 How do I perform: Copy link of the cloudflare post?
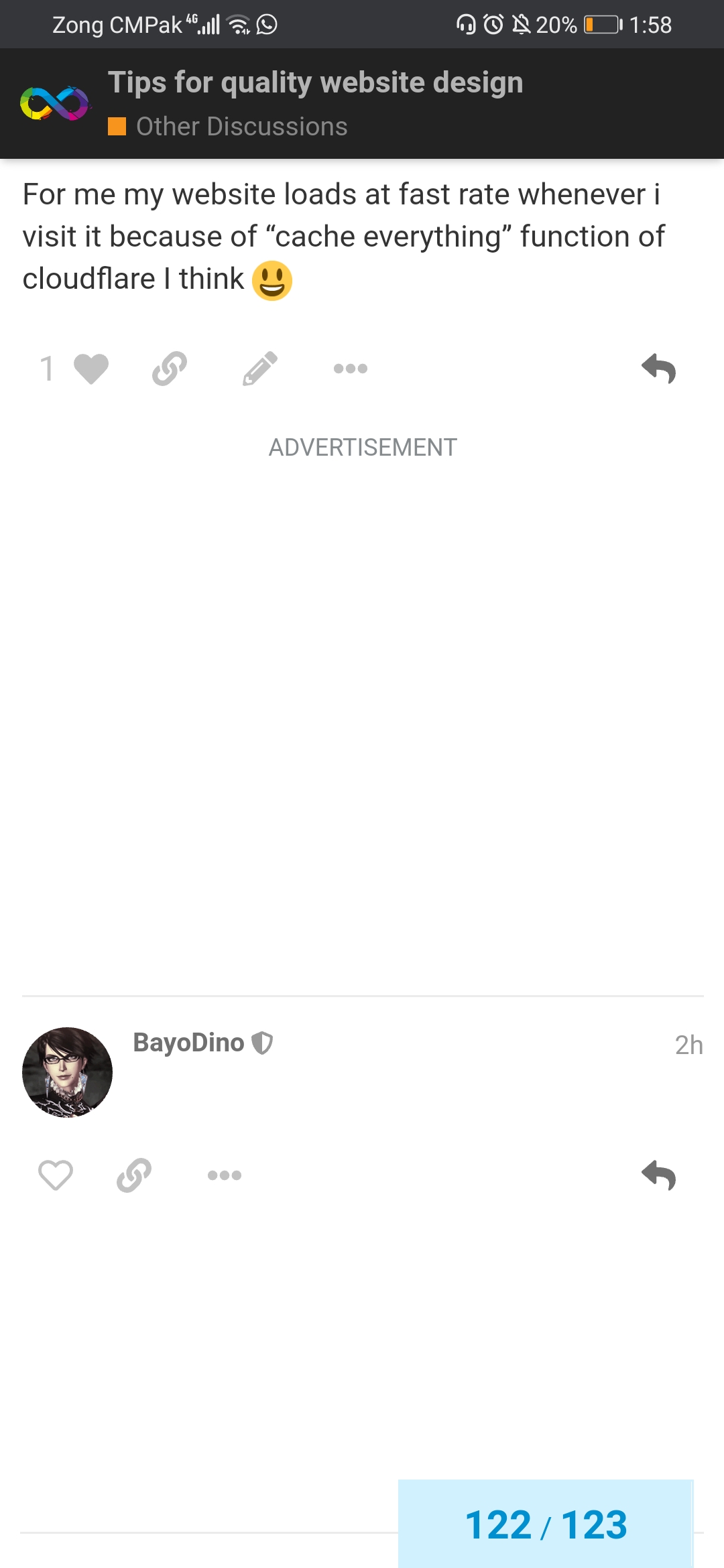tap(169, 369)
